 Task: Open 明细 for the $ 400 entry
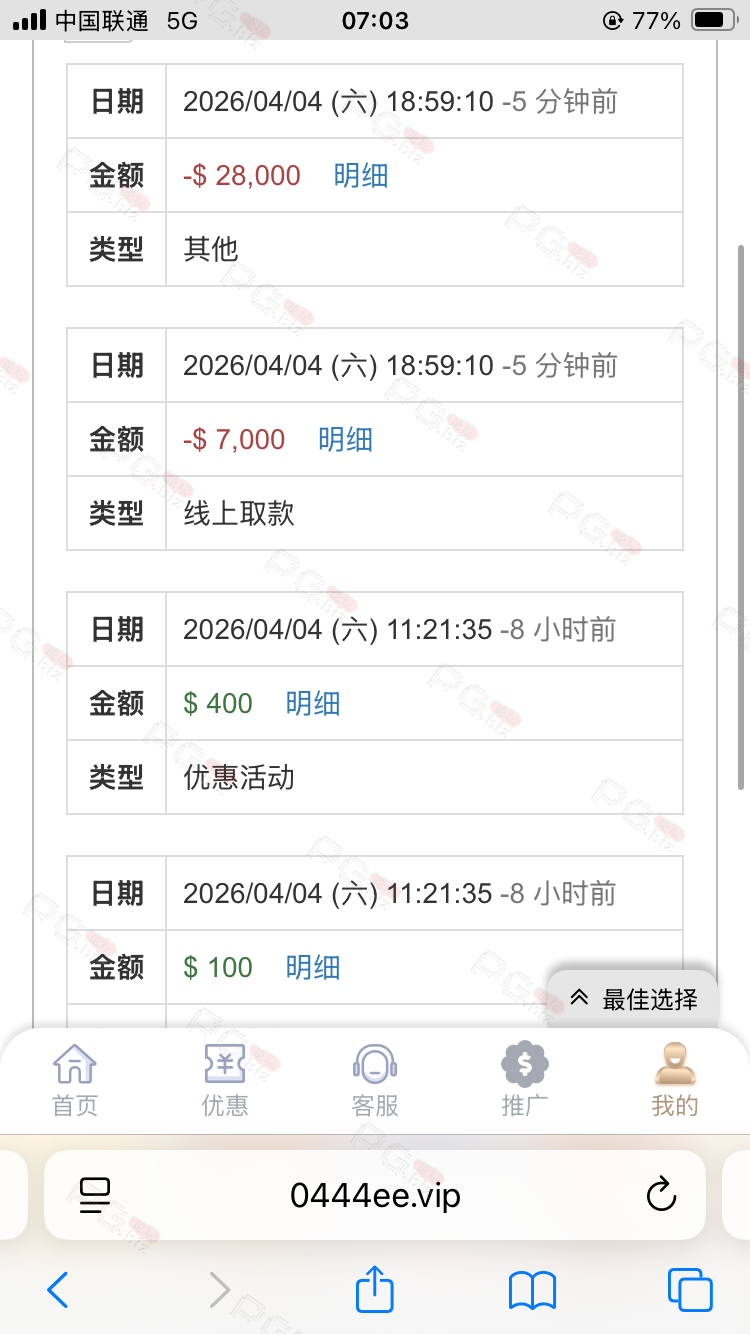[313, 704]
